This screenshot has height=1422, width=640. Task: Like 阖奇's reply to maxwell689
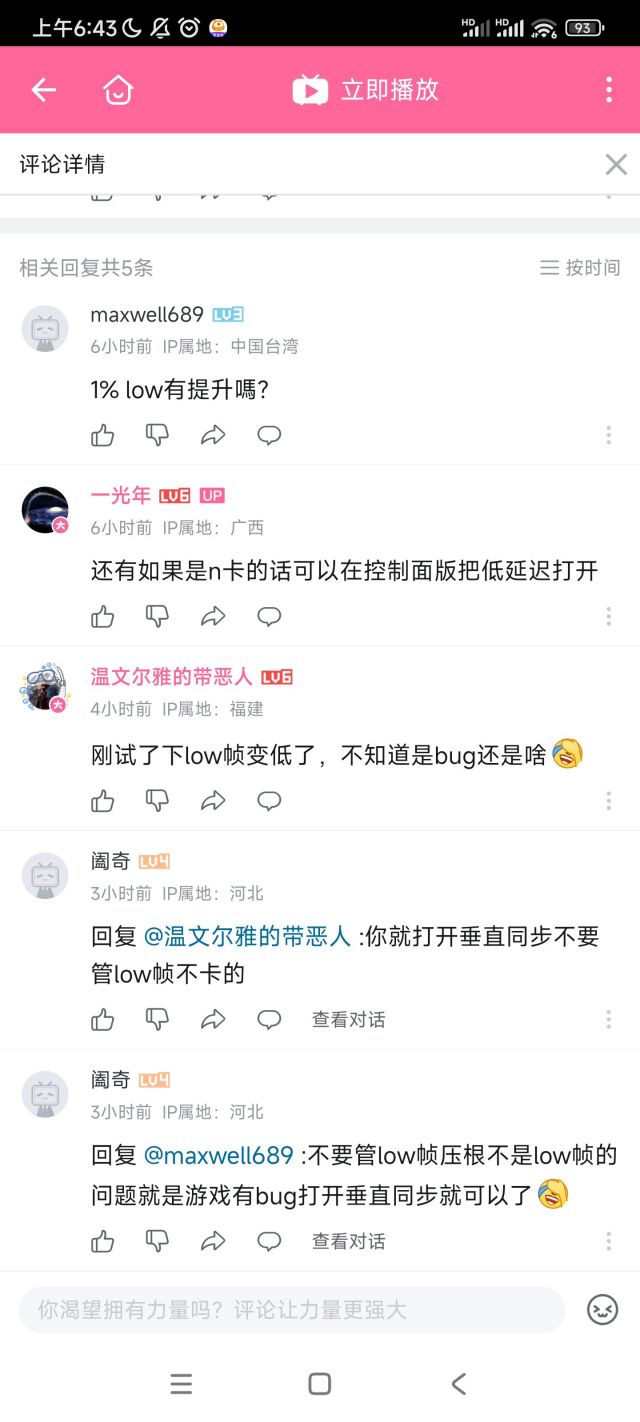point(103,1241)
